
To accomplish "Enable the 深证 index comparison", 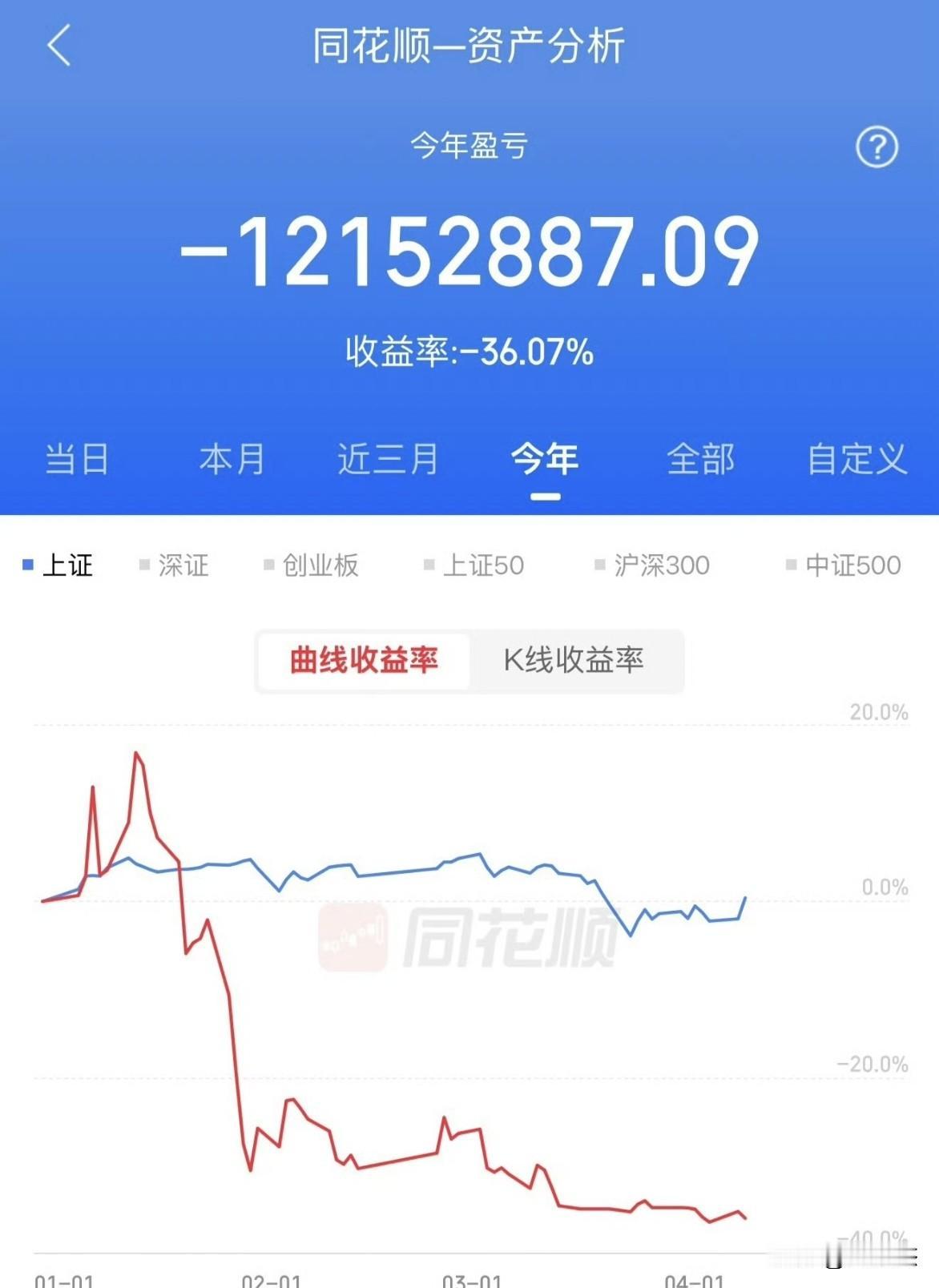I will tap(178, 565).
